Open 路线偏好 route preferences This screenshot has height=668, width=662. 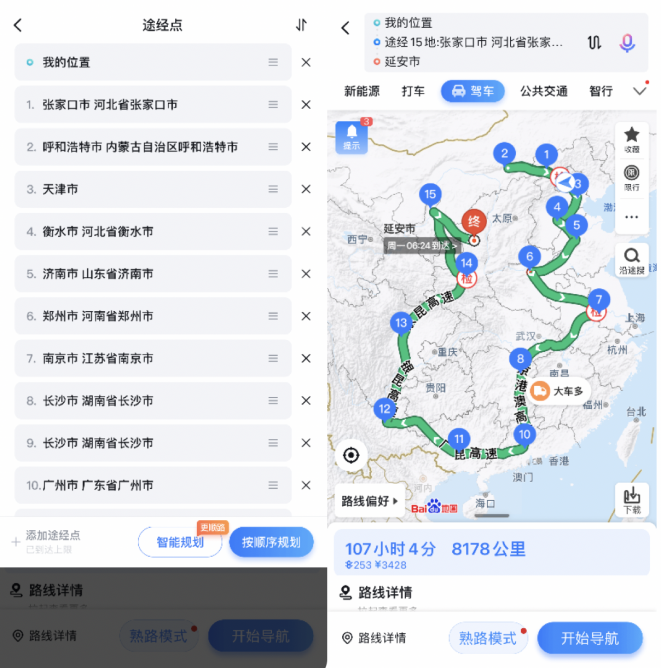pyautogui.click(x=370, y=500)
